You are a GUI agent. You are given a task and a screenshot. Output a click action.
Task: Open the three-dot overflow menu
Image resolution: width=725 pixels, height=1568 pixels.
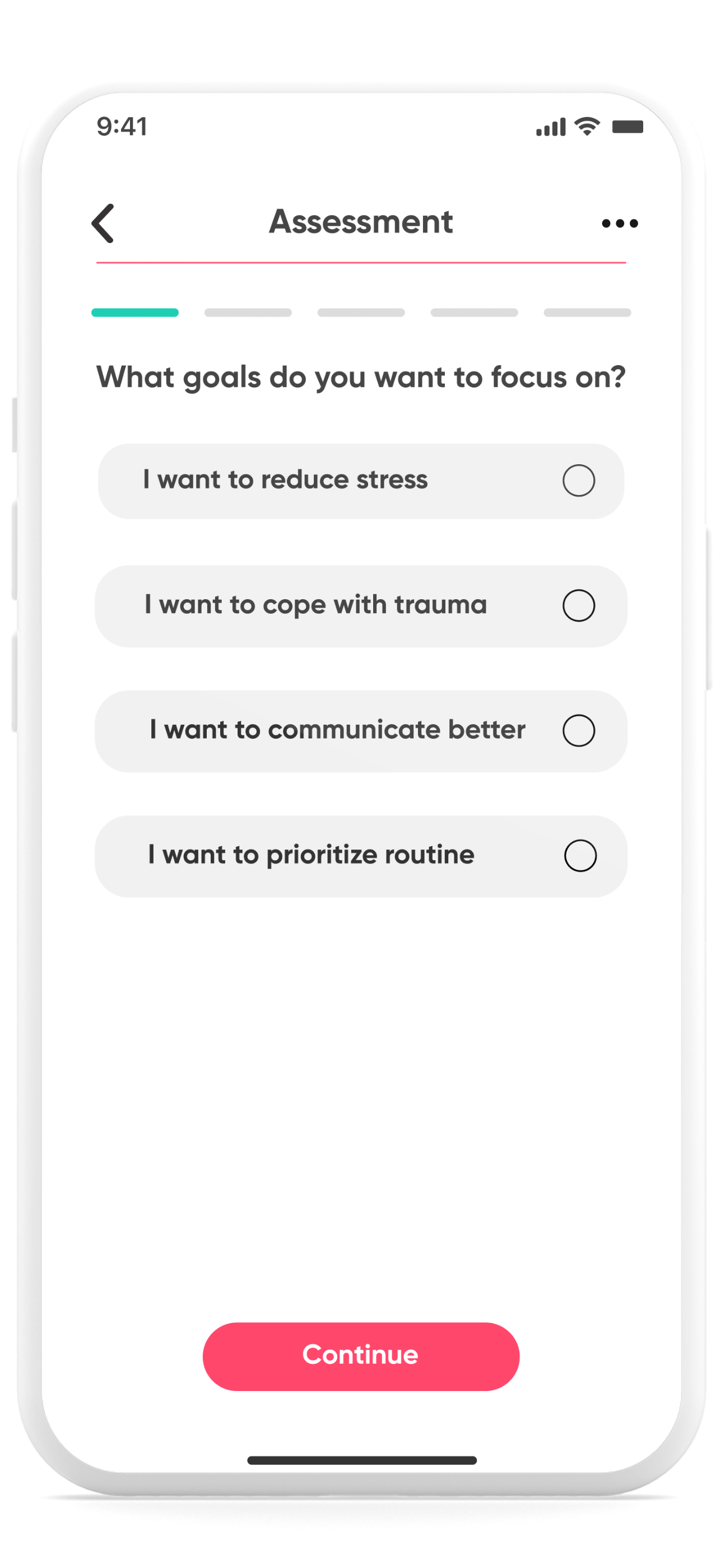click(x=619, y=223)
